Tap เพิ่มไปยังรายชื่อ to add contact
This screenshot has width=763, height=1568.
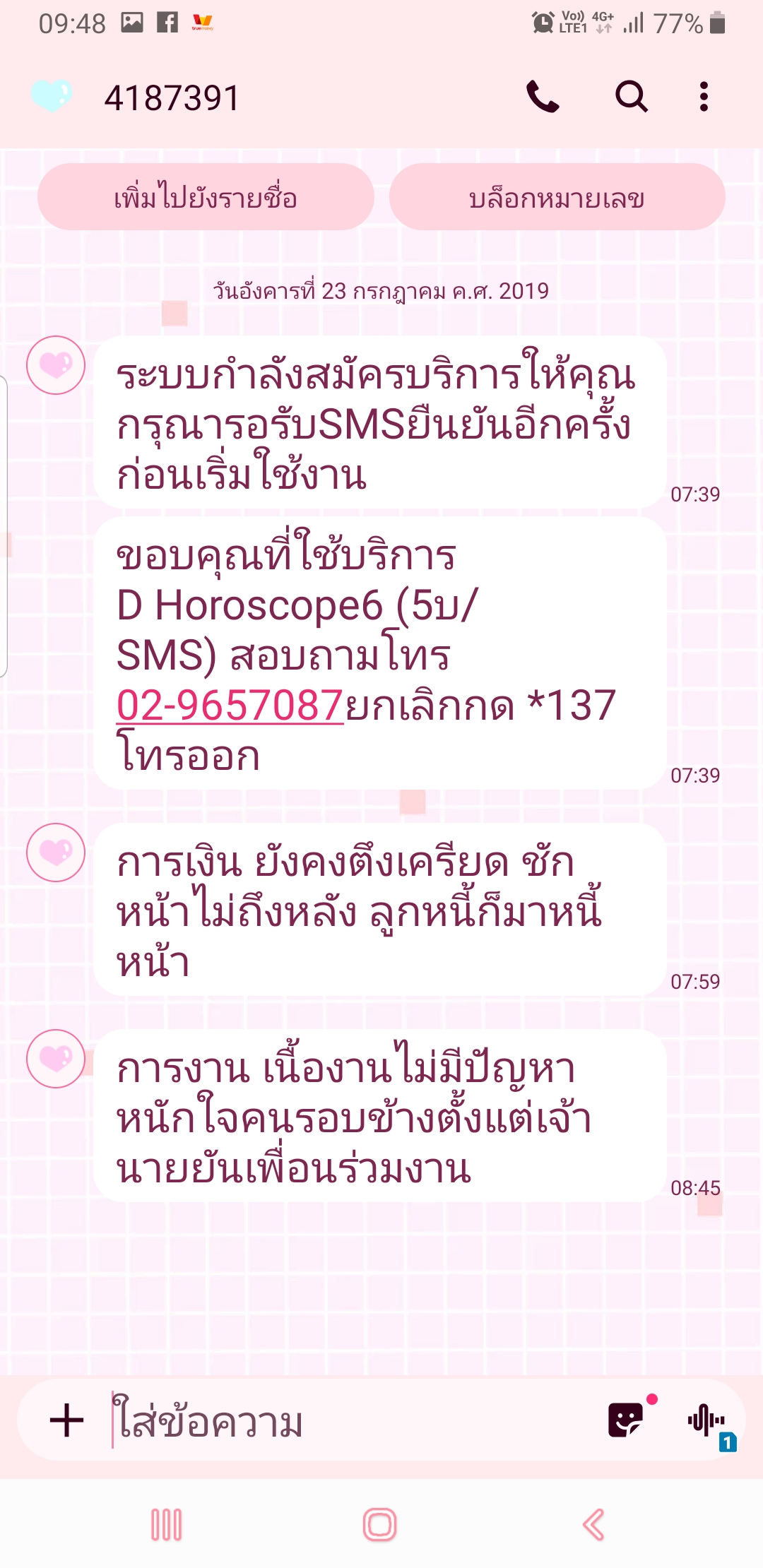(206, 197)
